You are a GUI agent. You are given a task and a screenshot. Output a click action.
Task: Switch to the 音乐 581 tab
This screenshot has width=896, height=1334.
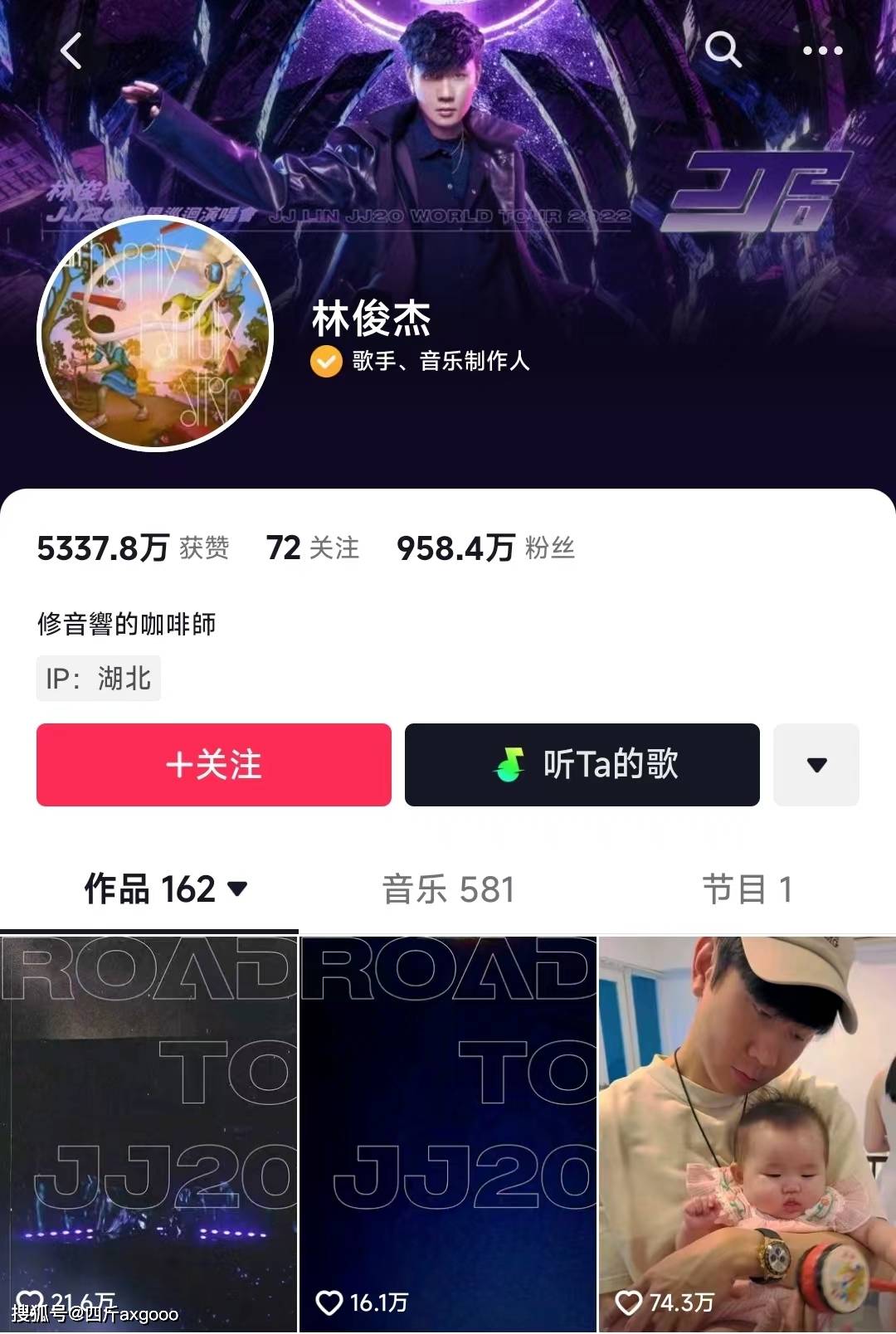pyautogui.click(x=448, y=889)
